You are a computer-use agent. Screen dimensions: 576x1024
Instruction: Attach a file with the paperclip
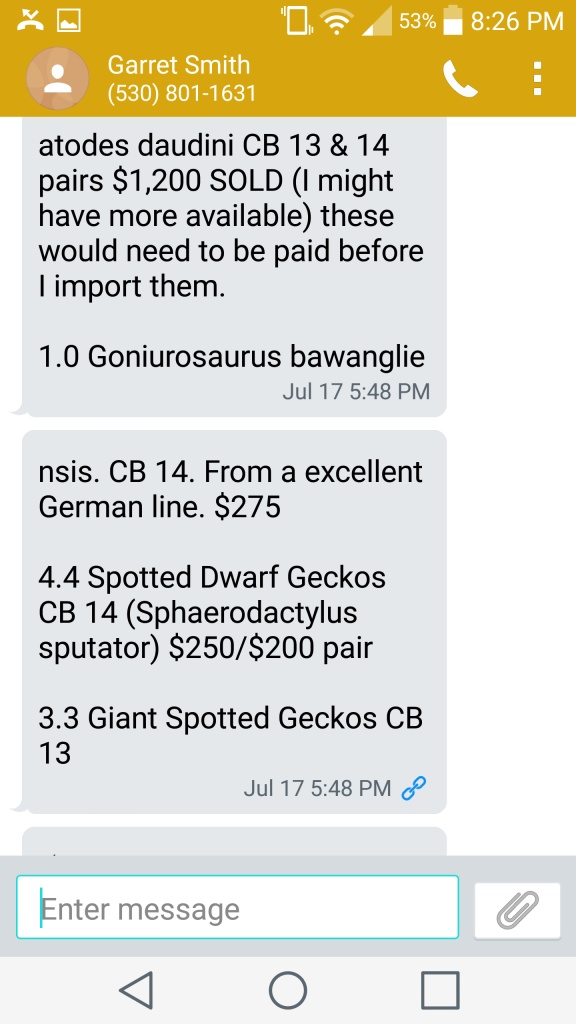[x=517, y=910]
